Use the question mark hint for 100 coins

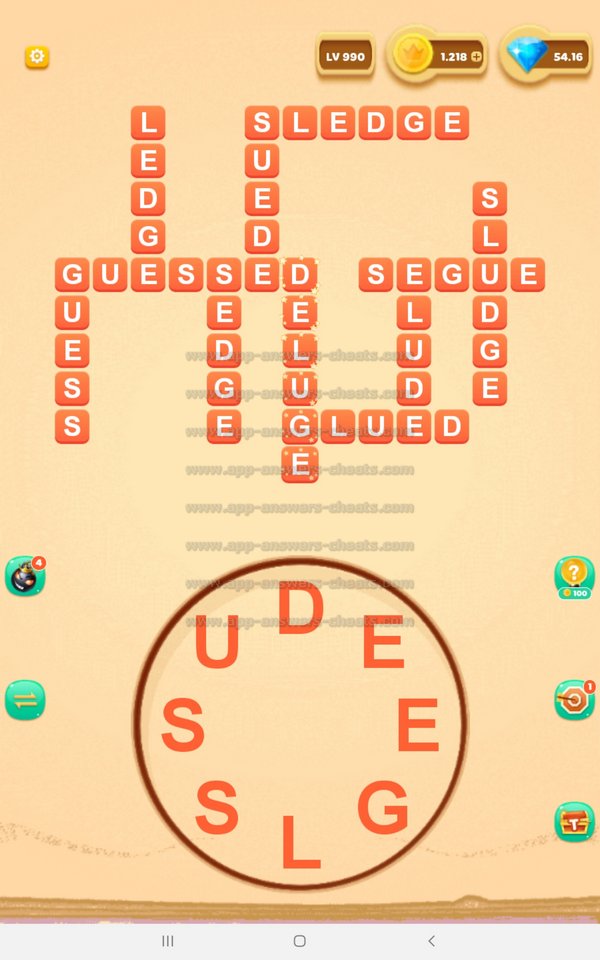tap(573, 576)
